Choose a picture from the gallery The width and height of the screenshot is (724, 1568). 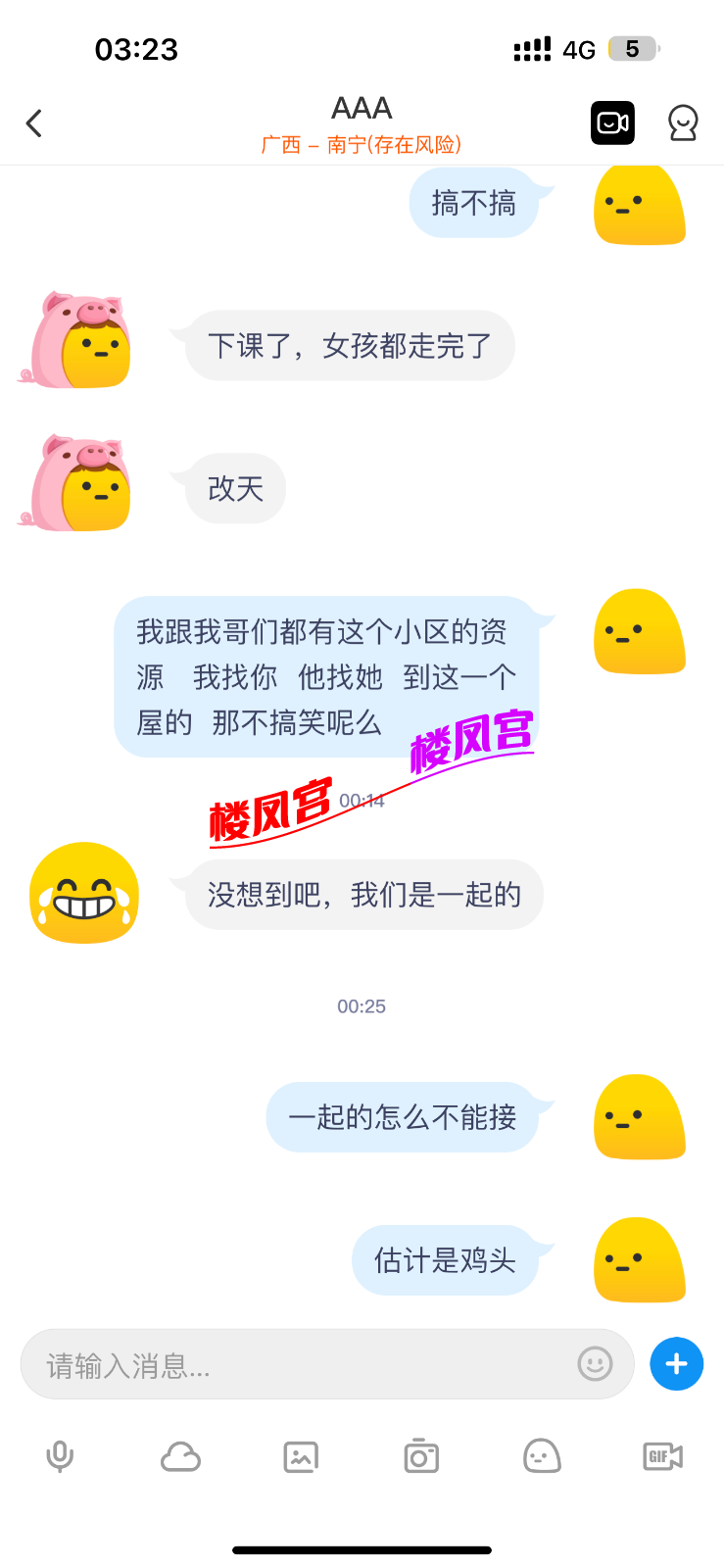click(x=301, y=1457)
